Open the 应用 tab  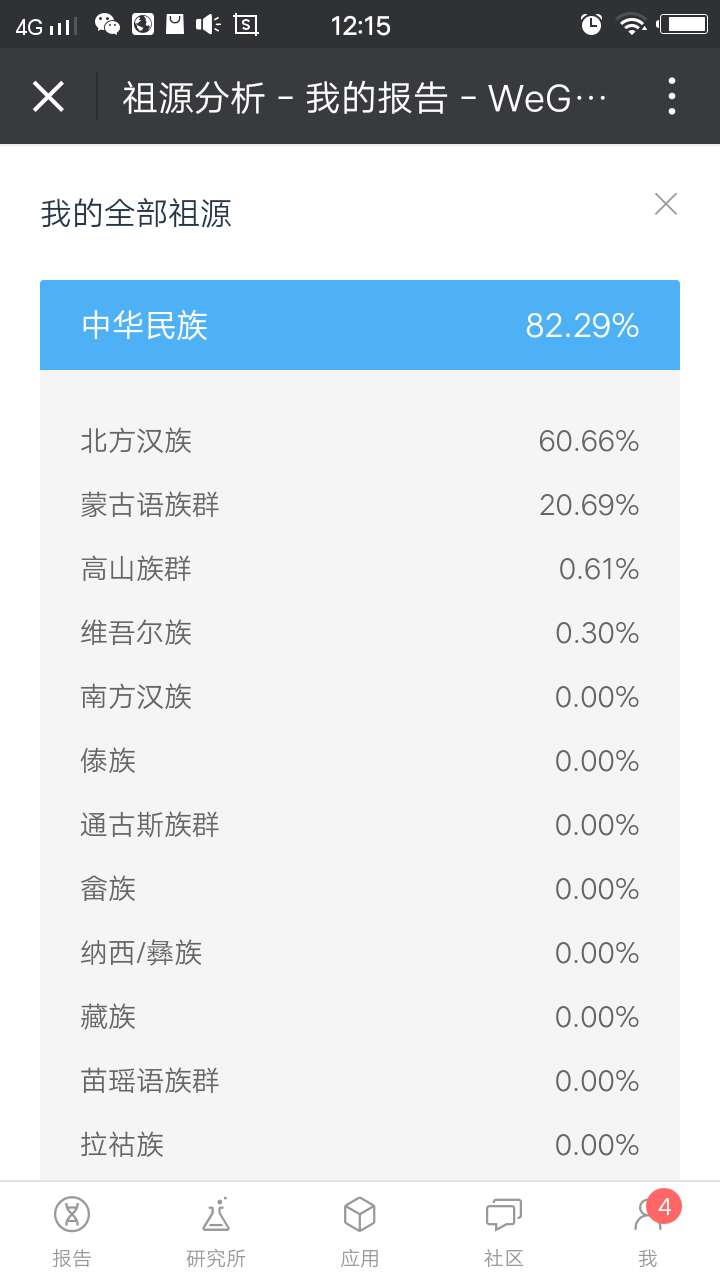(360, 1232)
